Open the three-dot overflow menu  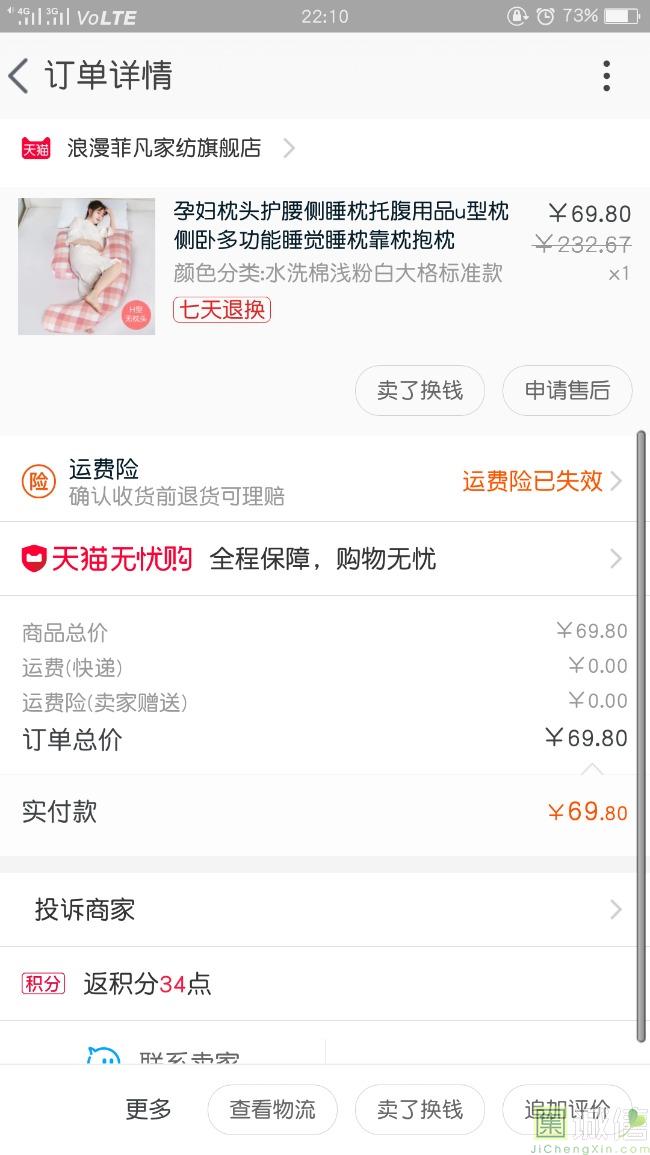(x=606, y=76)
